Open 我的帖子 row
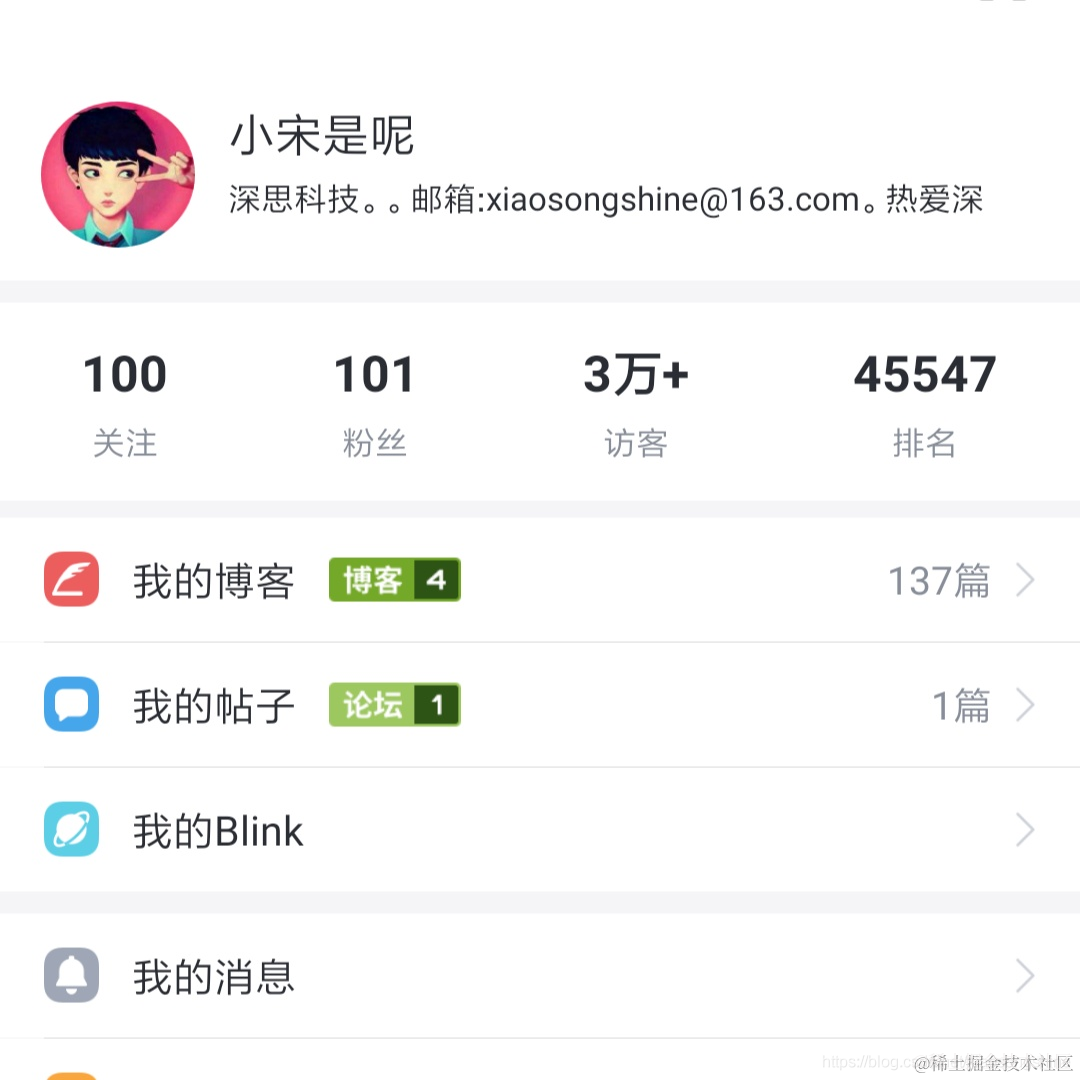This screenshot has height=1080, width=1080. click(x=540, y=705)
